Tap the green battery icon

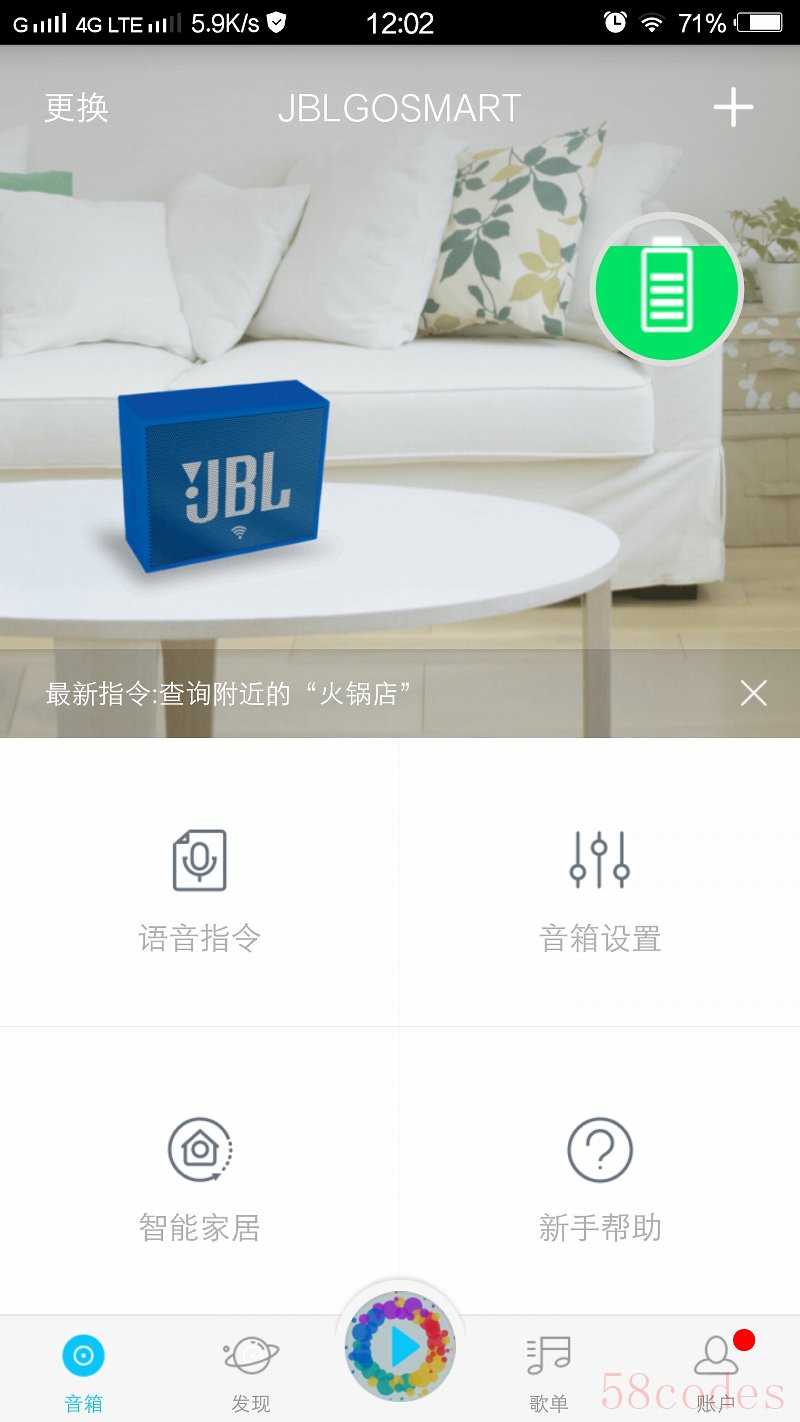[x=667, y=289]
